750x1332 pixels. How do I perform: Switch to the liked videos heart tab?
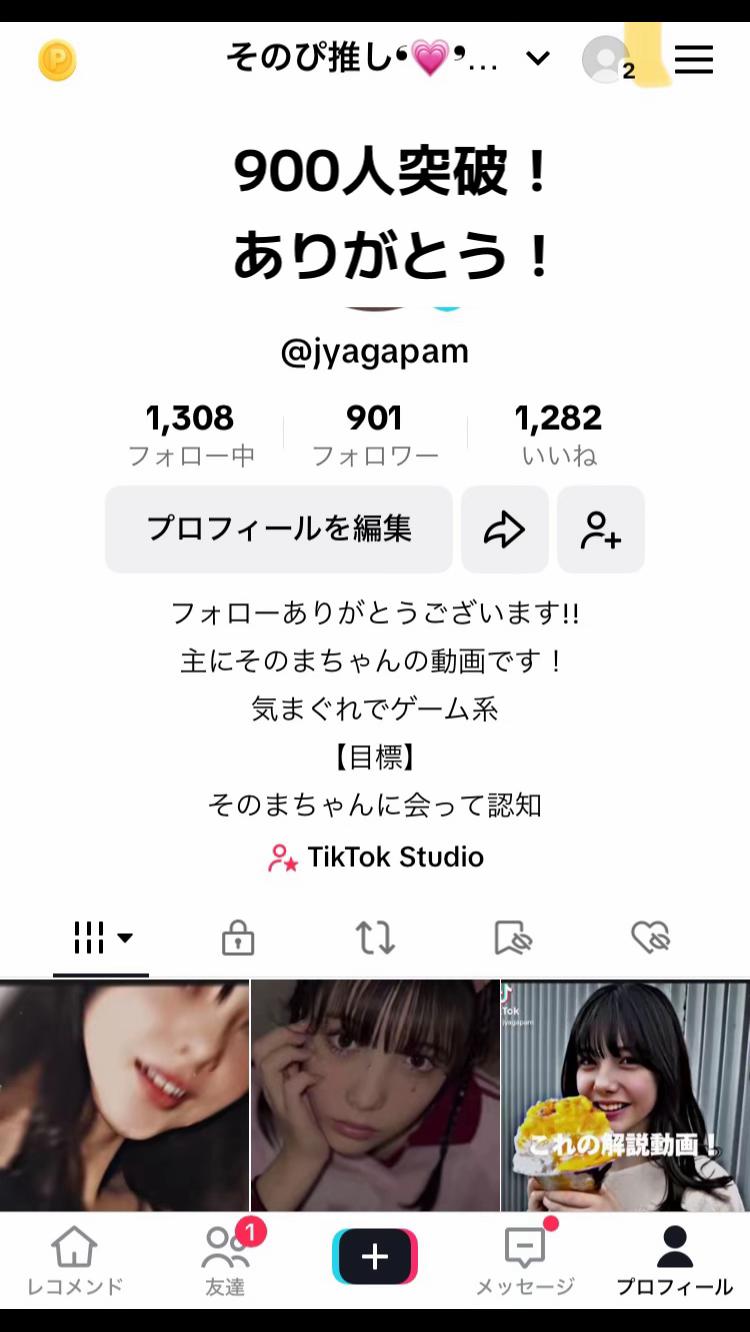click(650, 938)
